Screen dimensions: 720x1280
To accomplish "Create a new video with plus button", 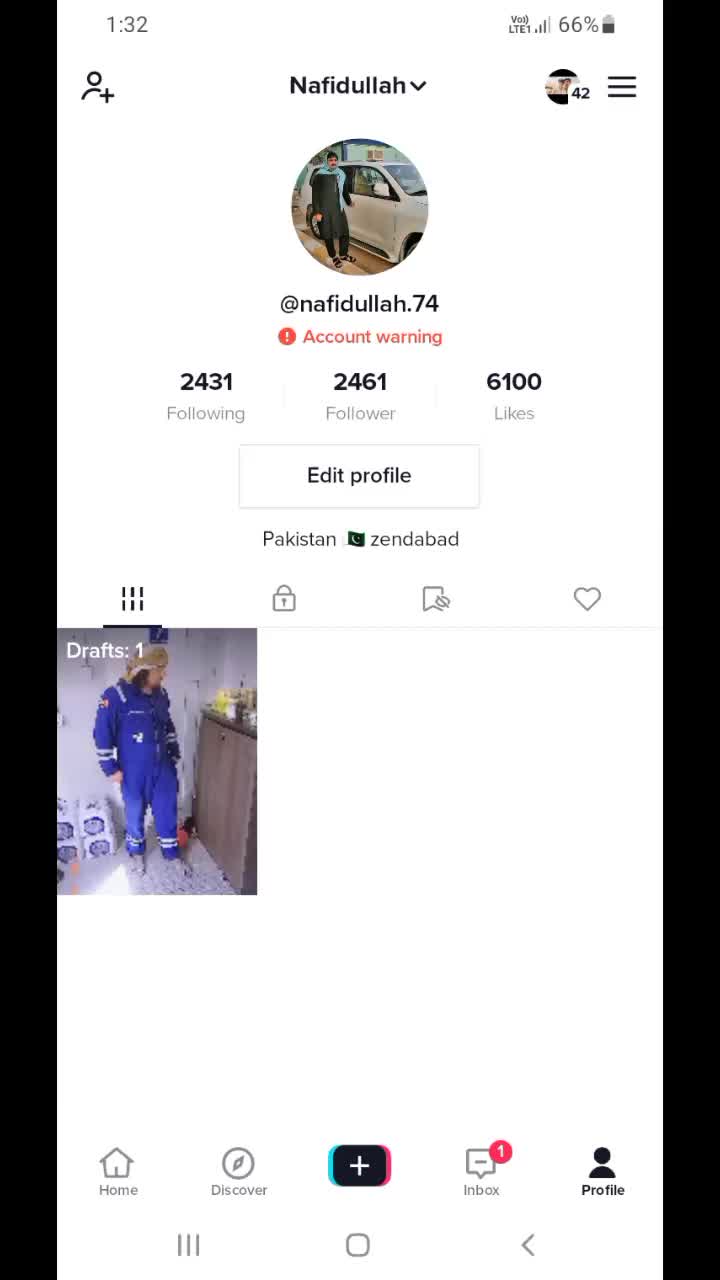I will pos(359,1166).
